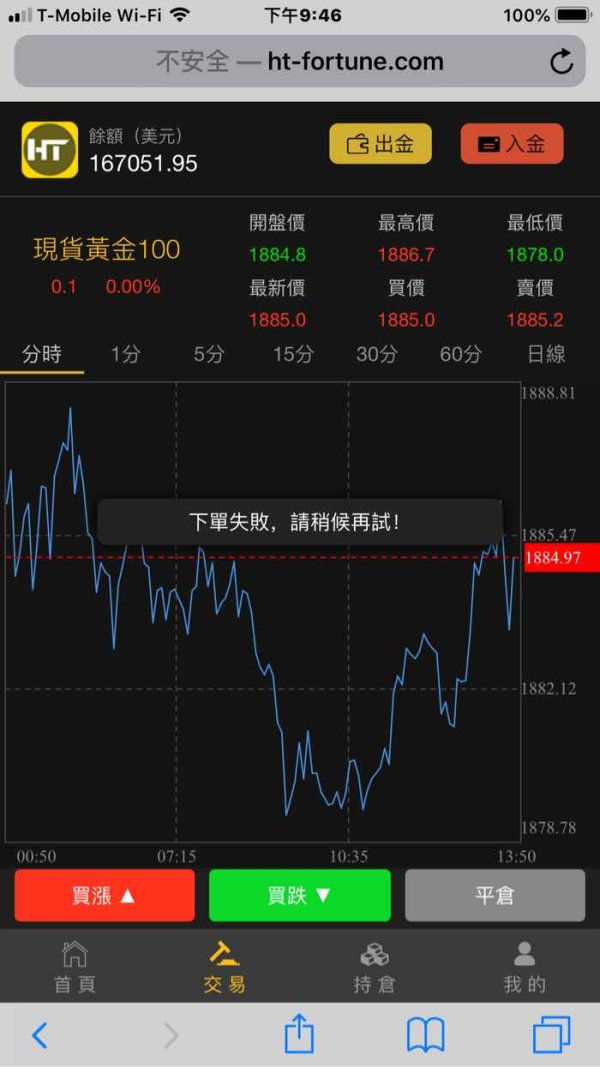Go to the 首頁 home tab

point(75,967)
